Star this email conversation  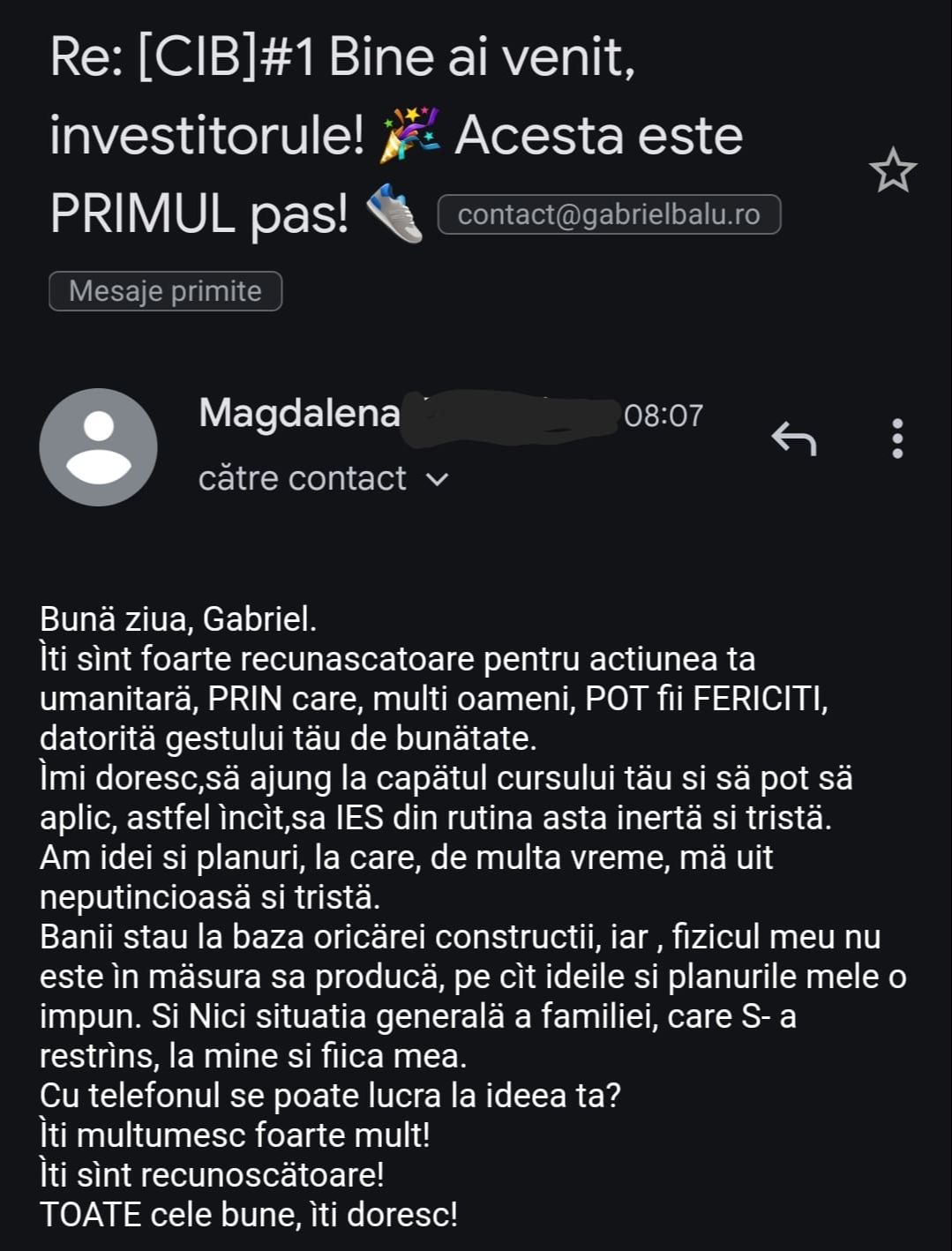(x=892, y=170)
